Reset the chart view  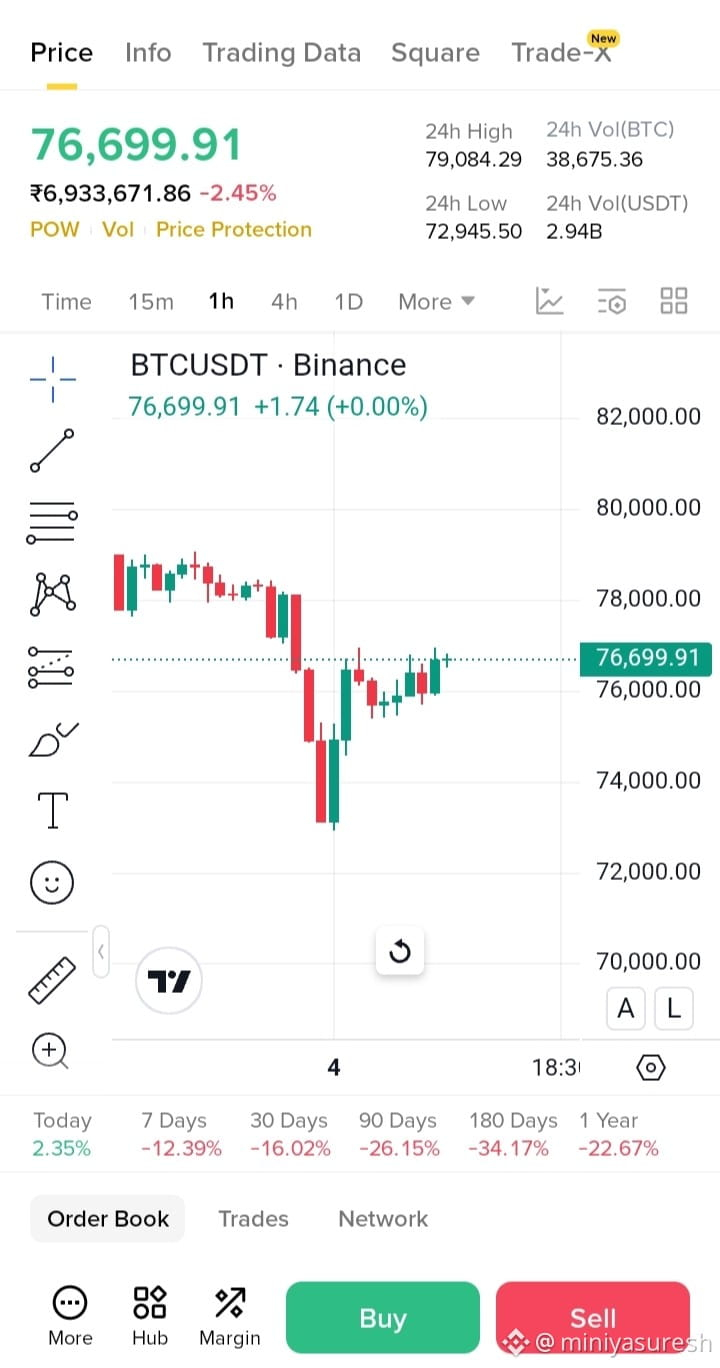(400, 951)
